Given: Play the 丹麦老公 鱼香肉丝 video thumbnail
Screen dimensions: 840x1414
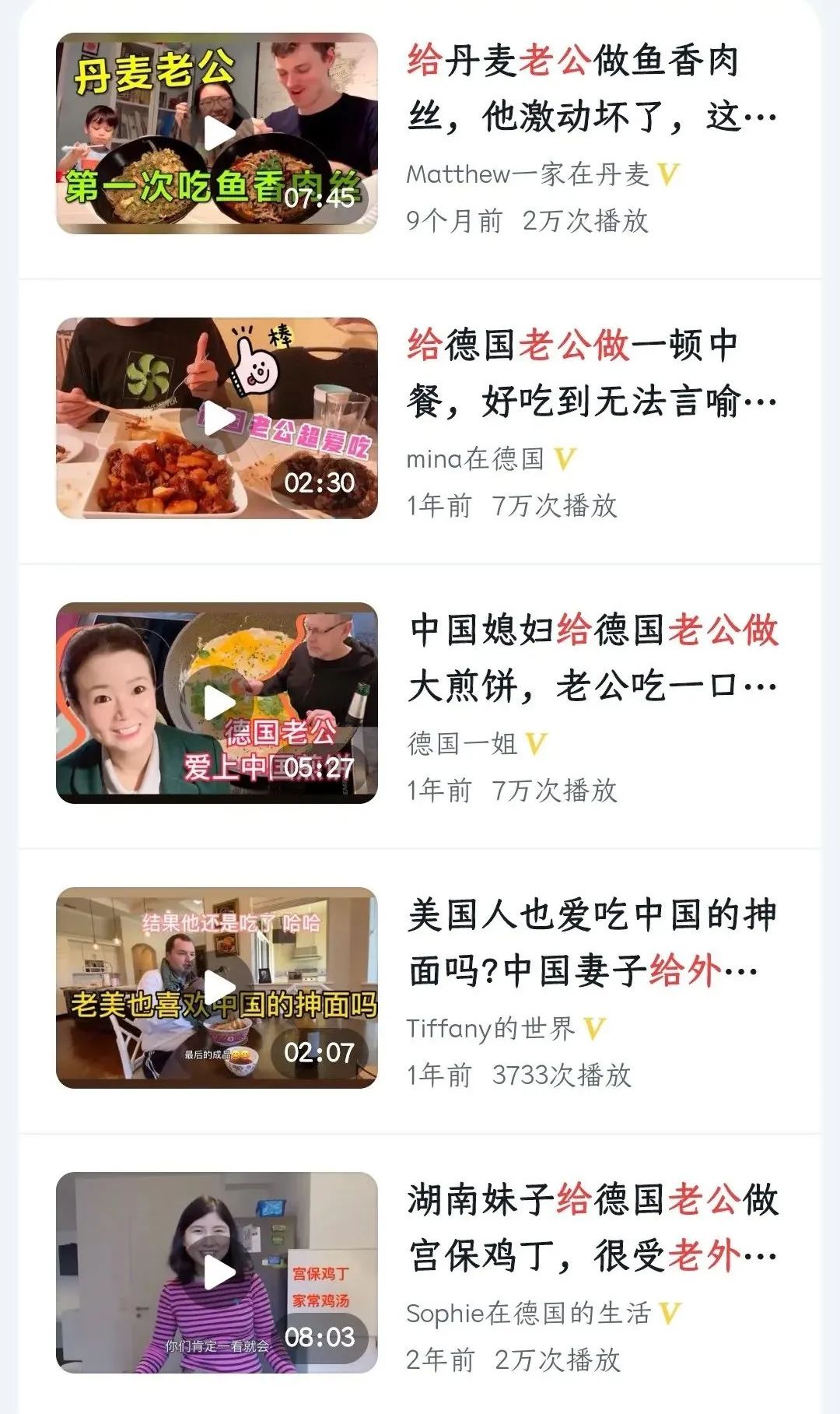Looking at the screenshot, I should click(x=217, y=133).
